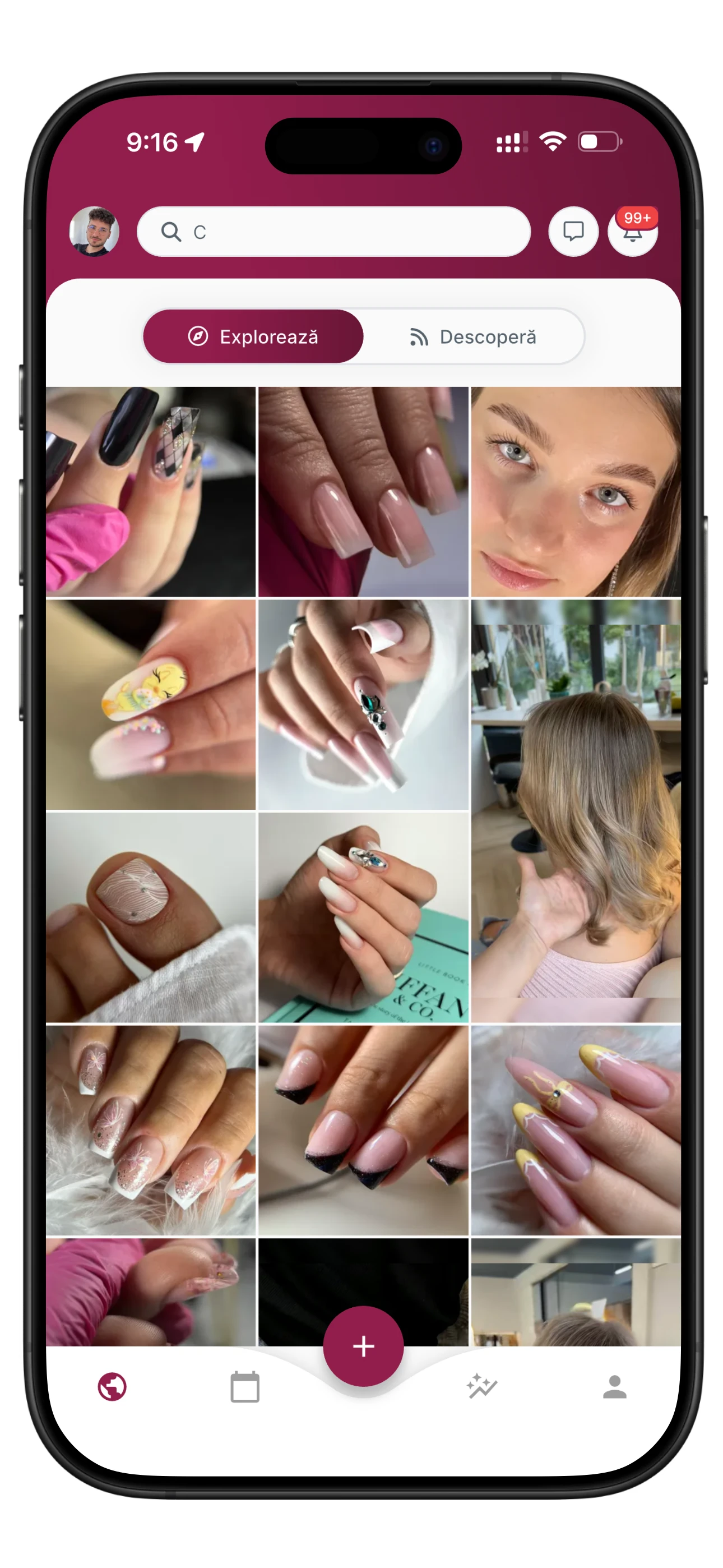Go to the globe explore tab
The width and height of the screenshot is (723, 1568).
tap(113, 1387)
